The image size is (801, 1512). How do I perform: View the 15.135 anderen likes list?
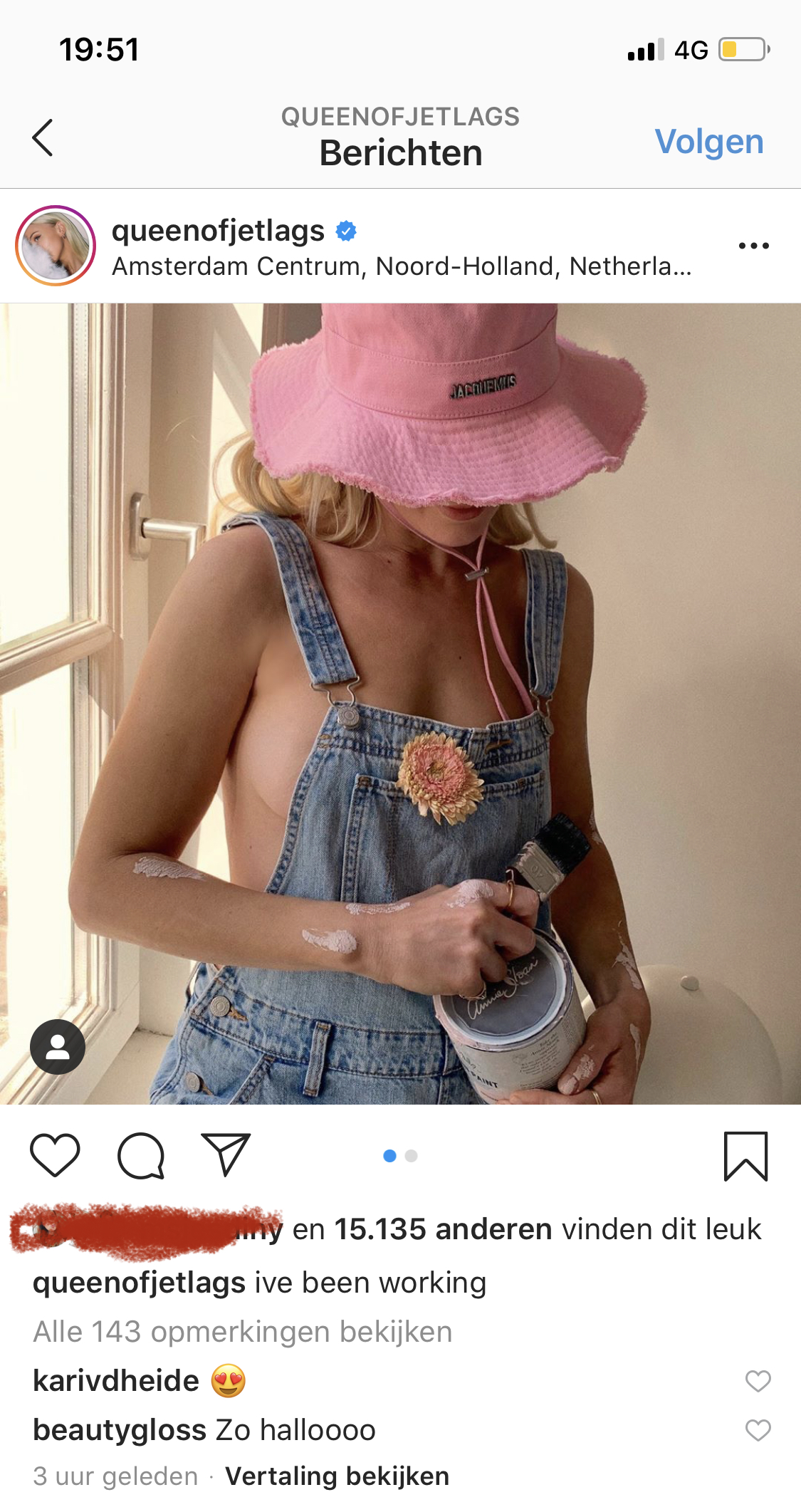coord(443,1229)
